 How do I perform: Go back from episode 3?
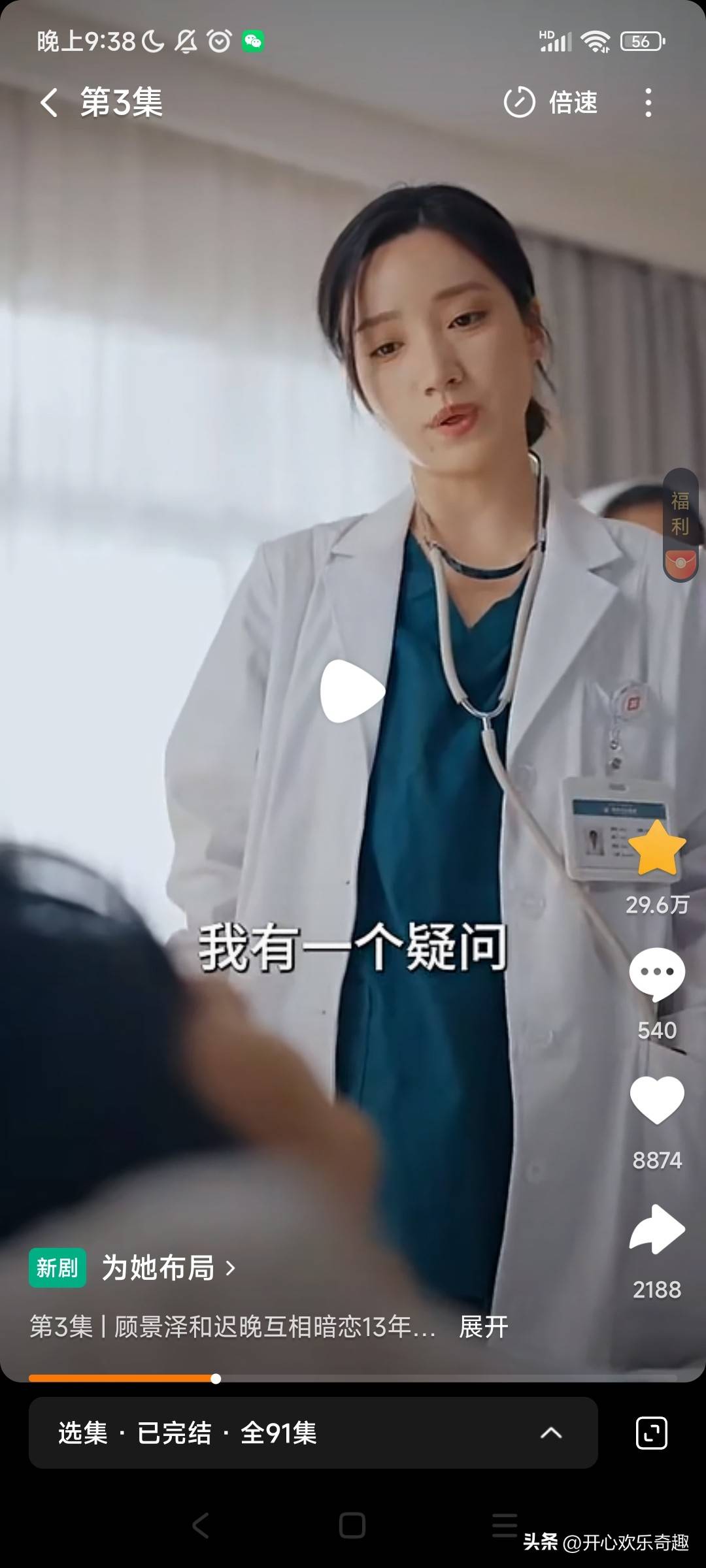[x=49, y=103]
